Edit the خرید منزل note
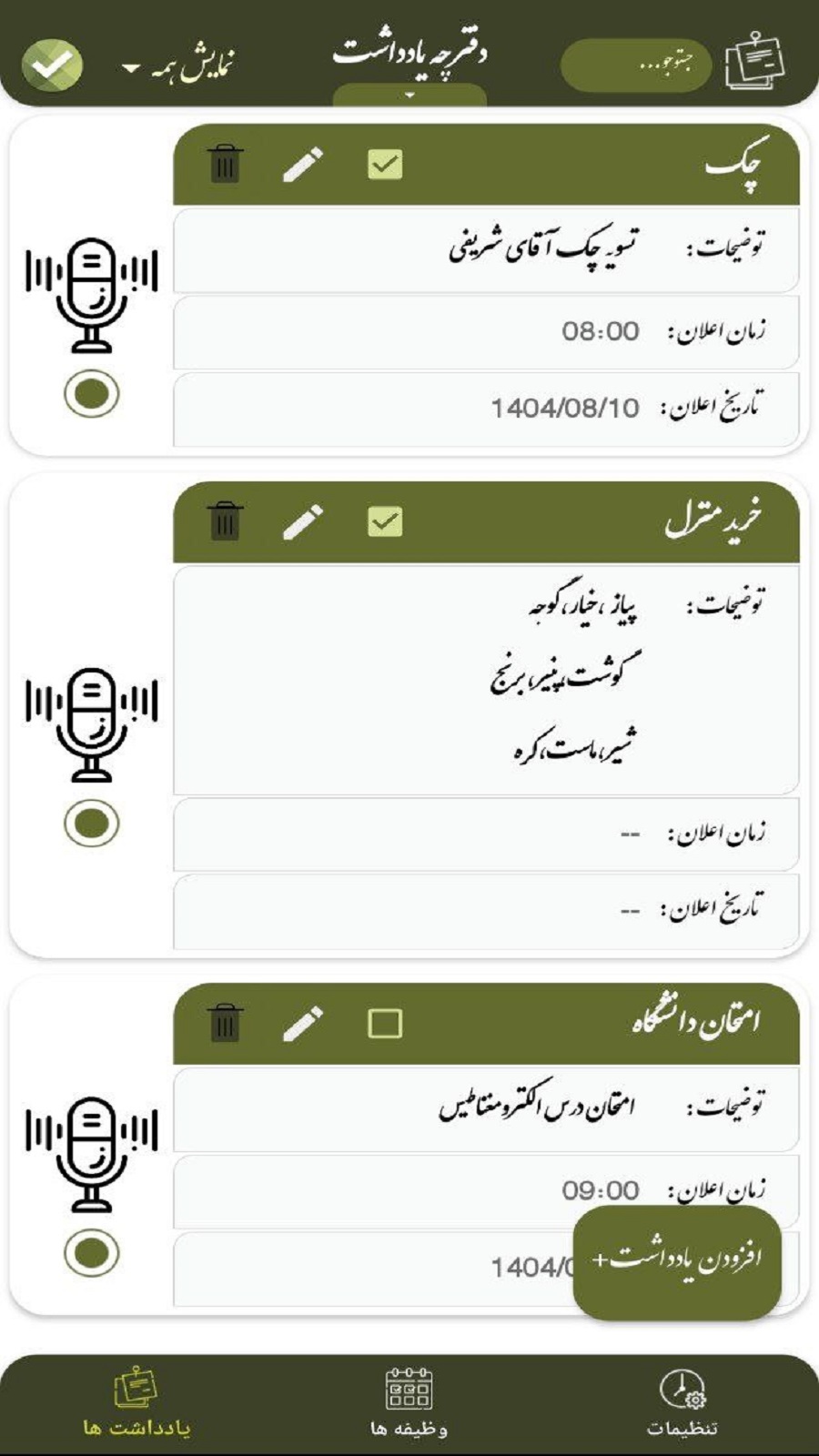Image resolution: width=819 pixels, height=1456 pixels. (x=303, y=522)
